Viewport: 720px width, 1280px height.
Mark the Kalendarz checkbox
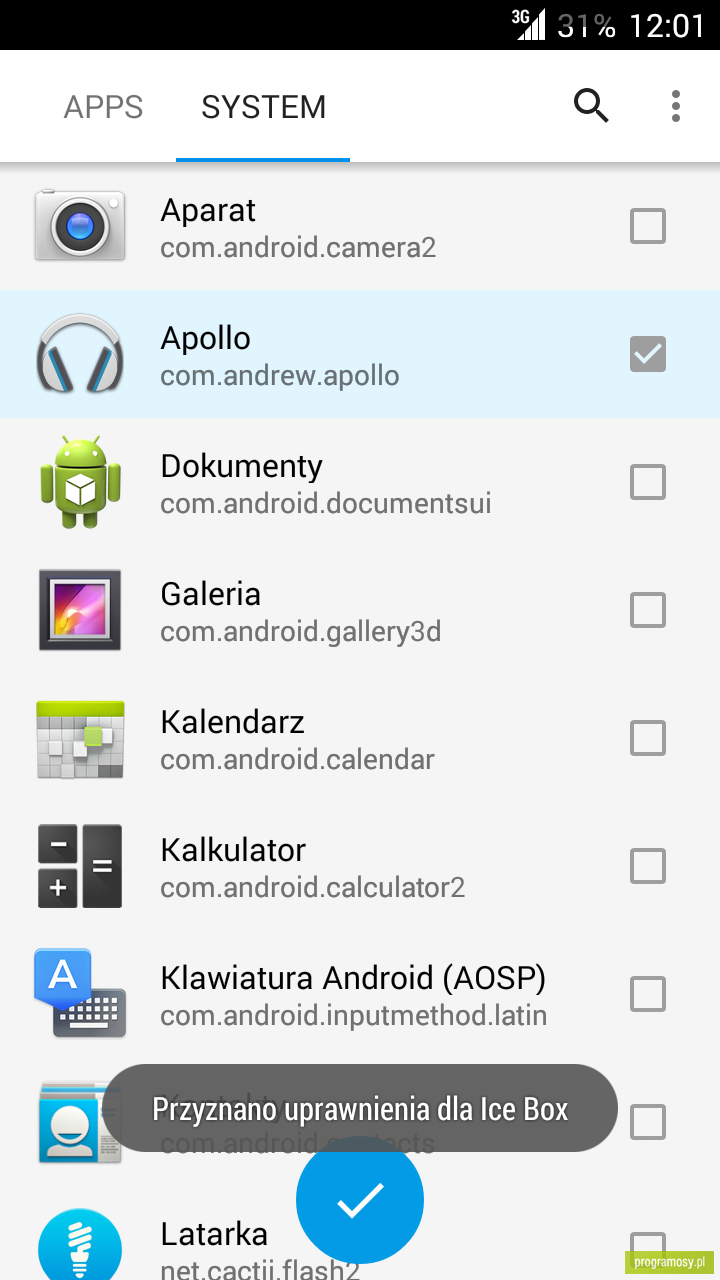click(x=648, y=738)
